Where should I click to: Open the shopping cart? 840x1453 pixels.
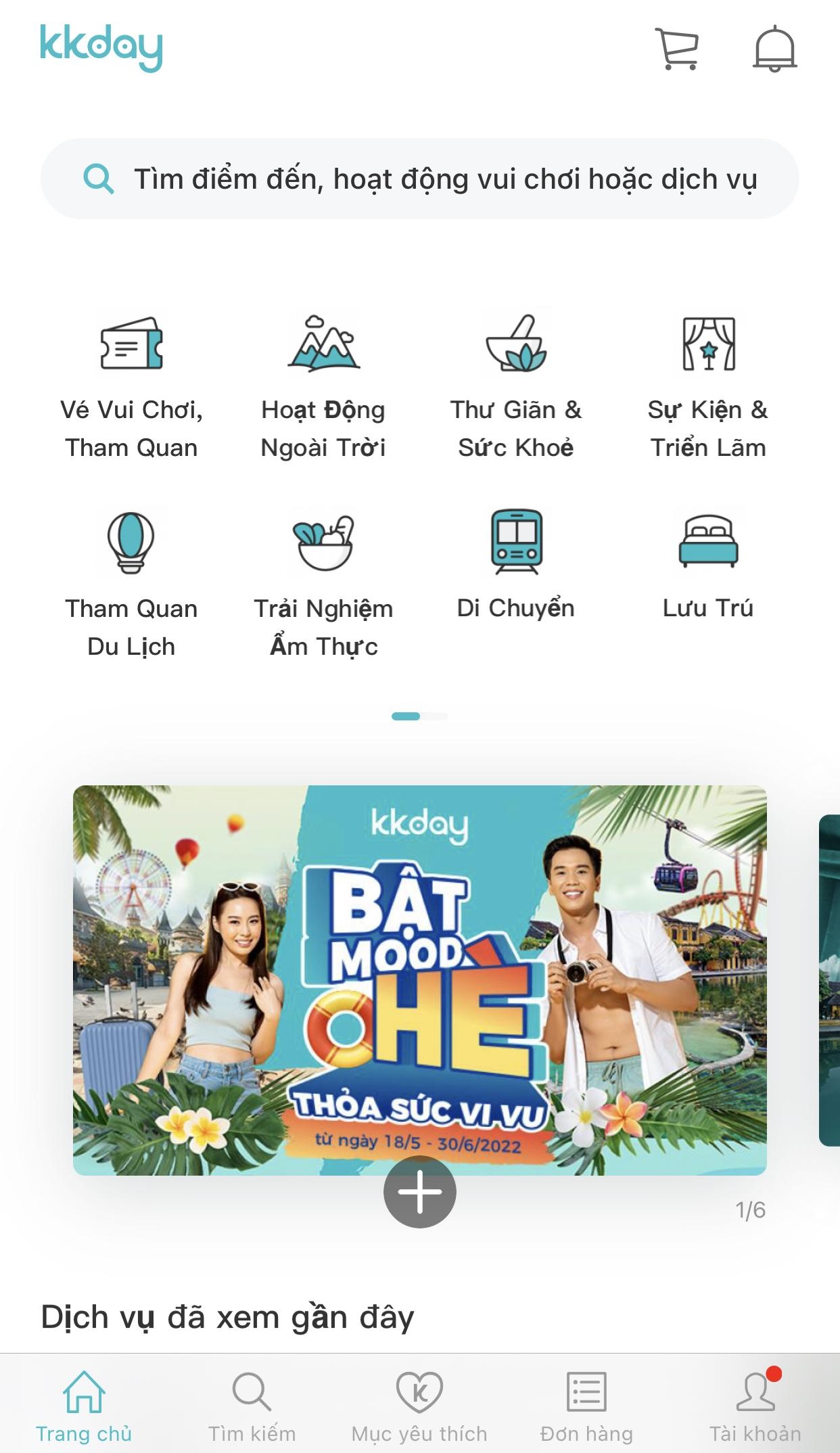(676, 49)
